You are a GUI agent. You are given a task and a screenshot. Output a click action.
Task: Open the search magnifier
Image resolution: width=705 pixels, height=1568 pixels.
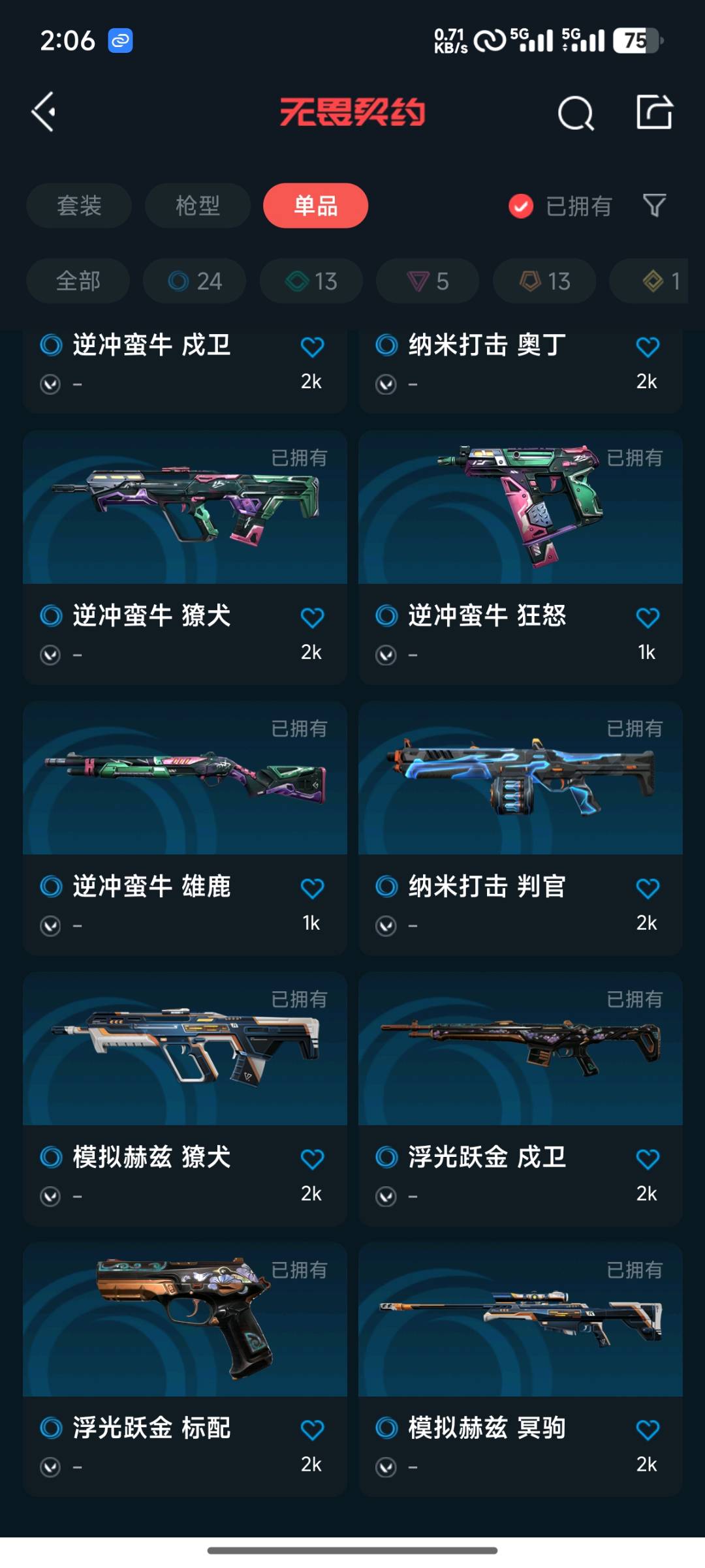coord(575,114)
